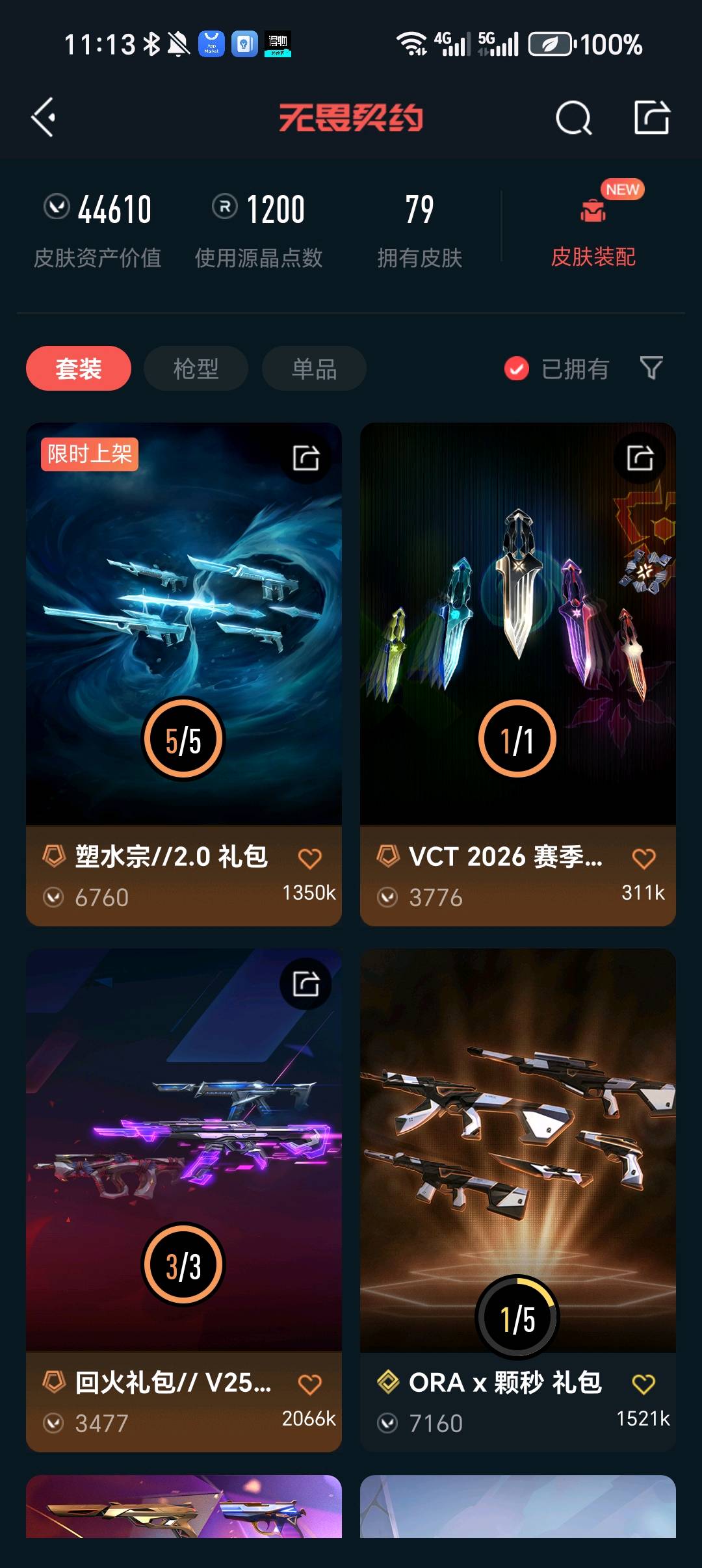Uncheck the 已拥有 filter checkbox
The height and width of the screenshot is (1568, 702).
tap(517, 369)
